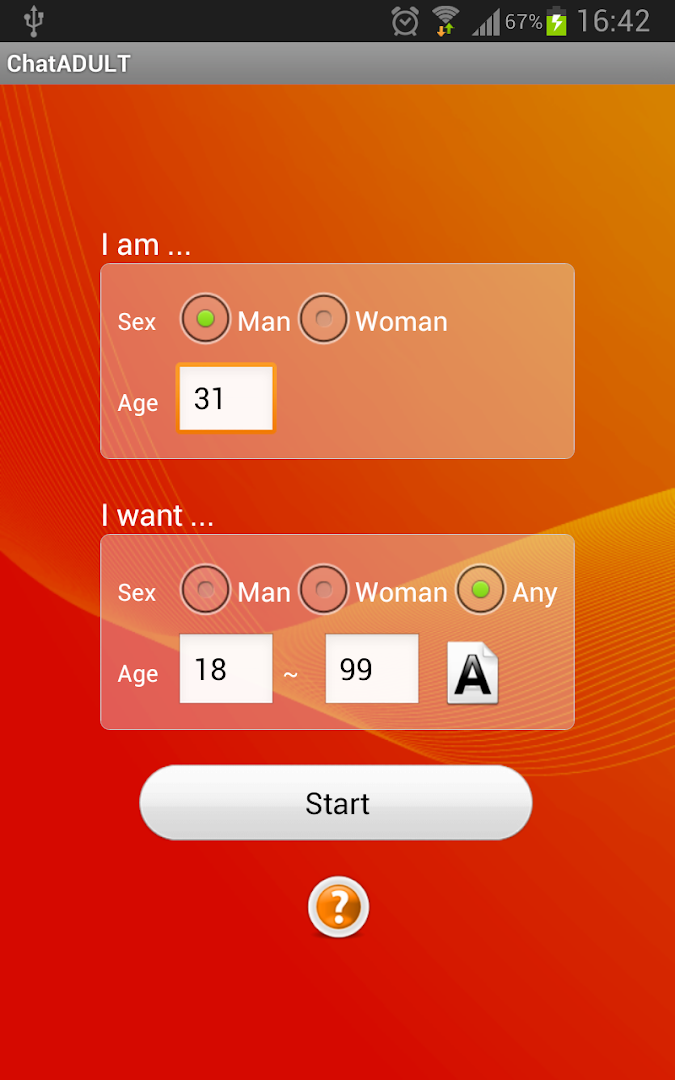This screenshot has height=1080, width=675.
Task: Pick Any sex under I want
Action: click(481, 591)
